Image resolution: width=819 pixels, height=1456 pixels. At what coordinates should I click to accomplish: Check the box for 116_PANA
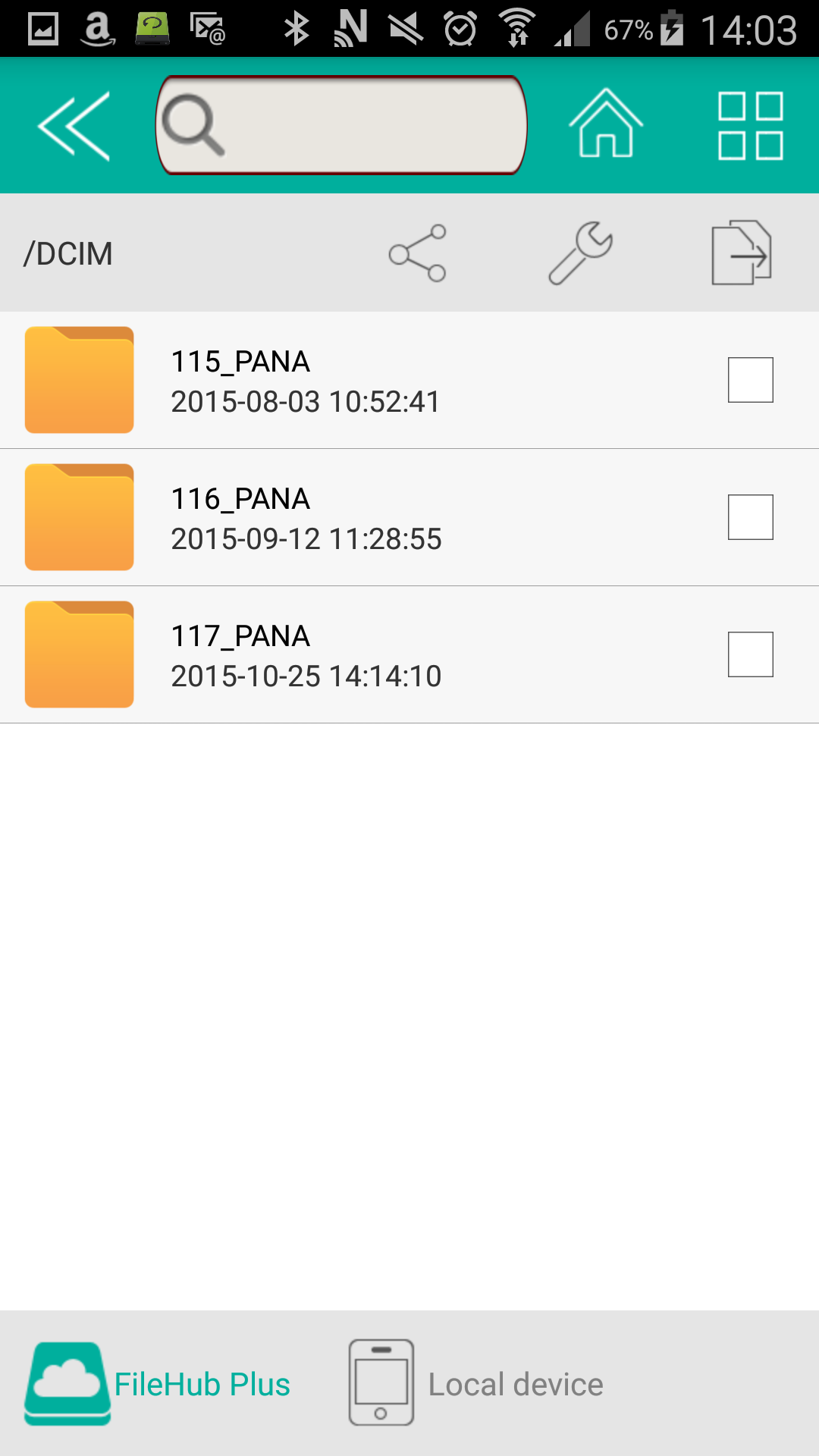click(750, 517)
